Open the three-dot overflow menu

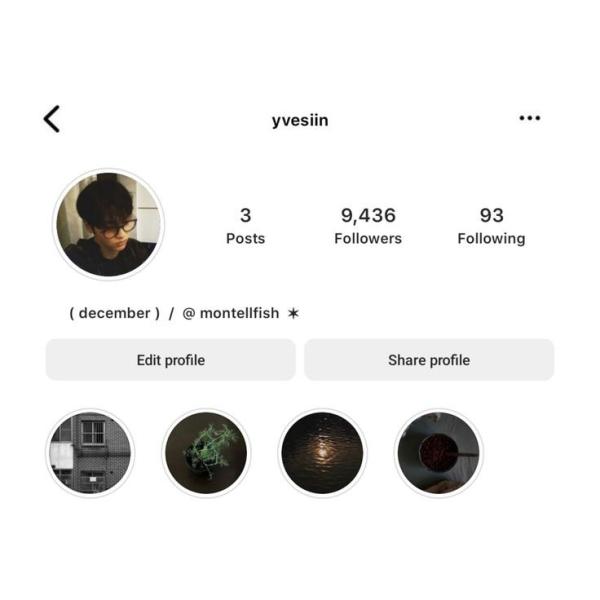[529, 119]
